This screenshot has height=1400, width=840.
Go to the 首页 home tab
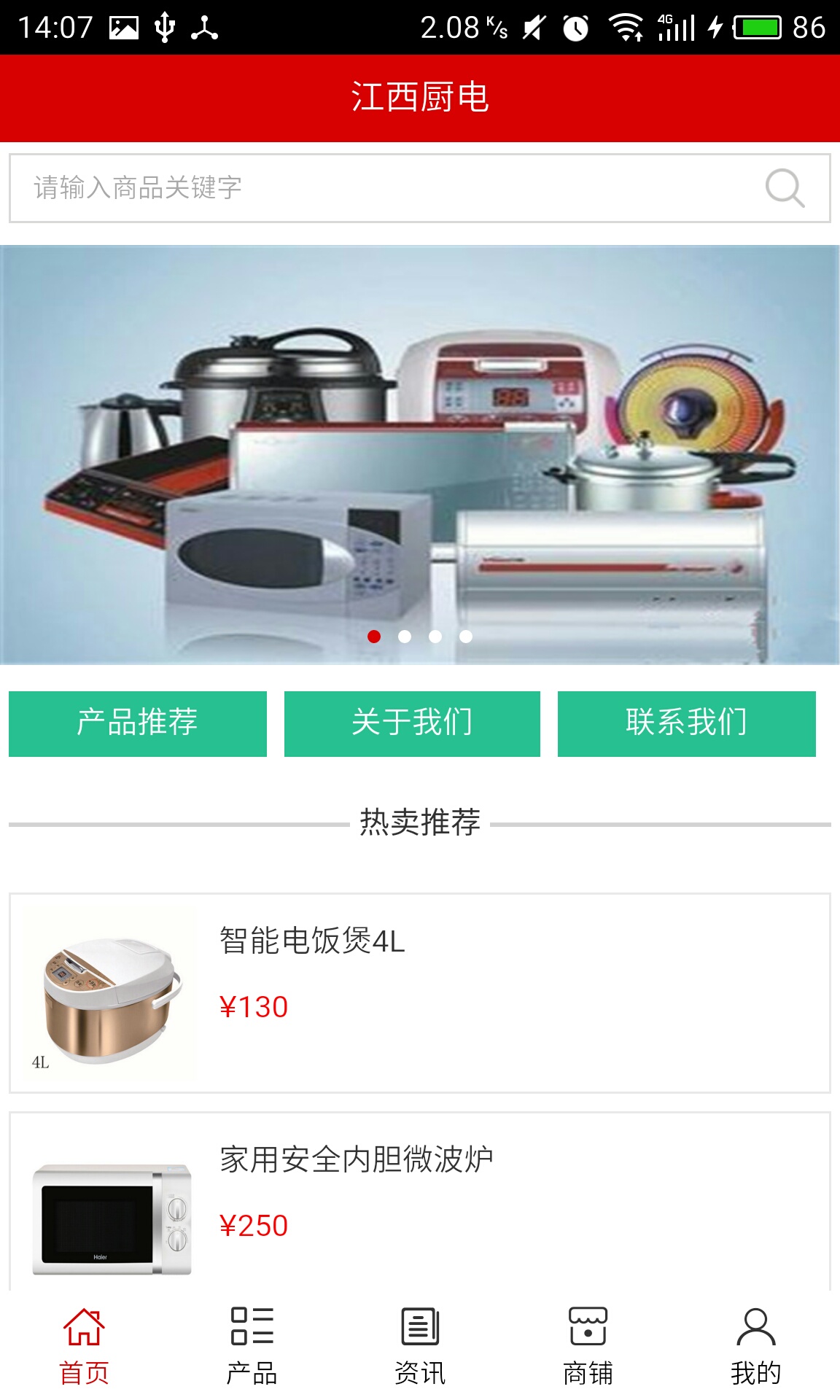84,1346
